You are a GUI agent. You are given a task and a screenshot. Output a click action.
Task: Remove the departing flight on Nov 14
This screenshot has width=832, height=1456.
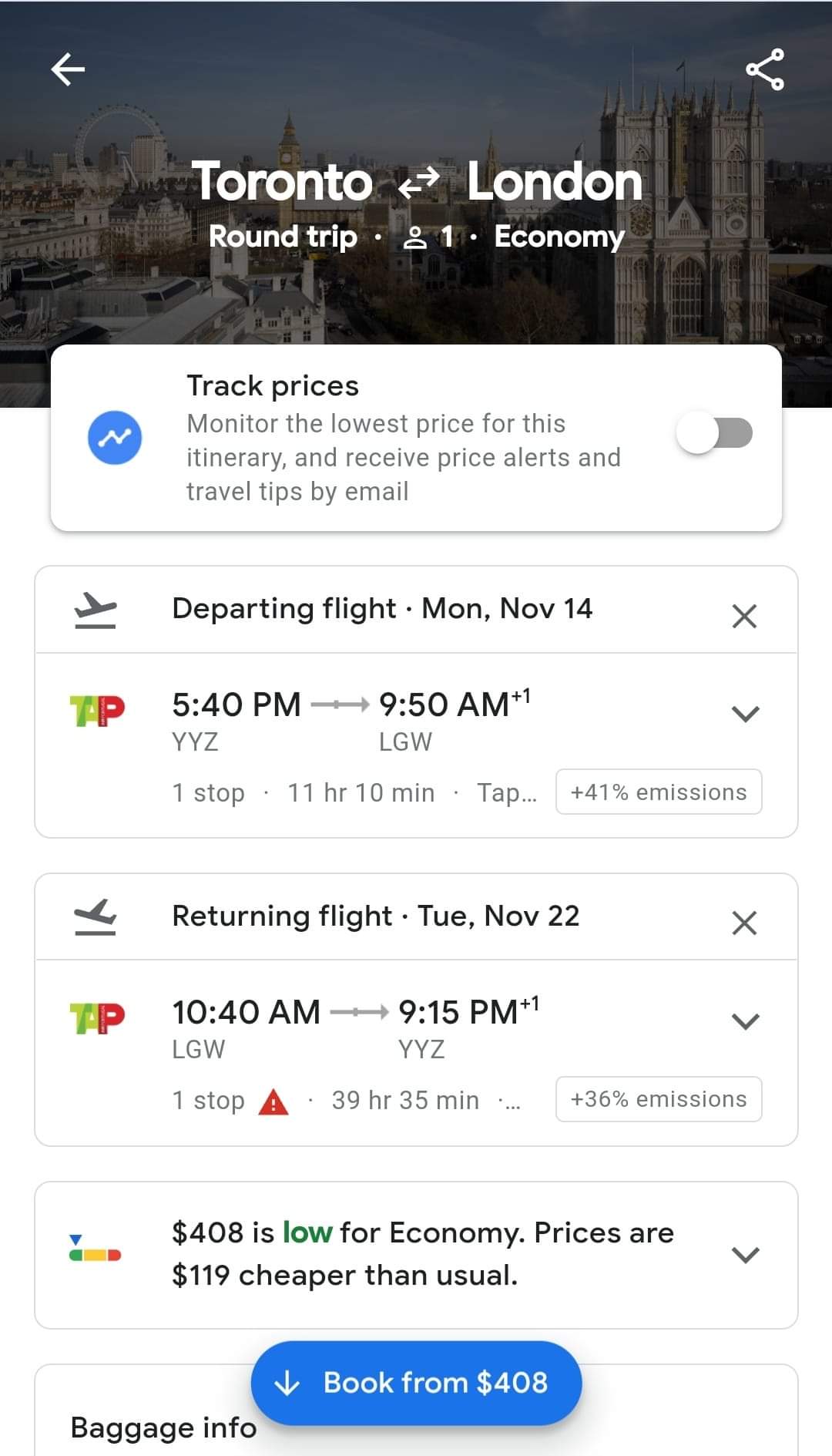(744, 616)
